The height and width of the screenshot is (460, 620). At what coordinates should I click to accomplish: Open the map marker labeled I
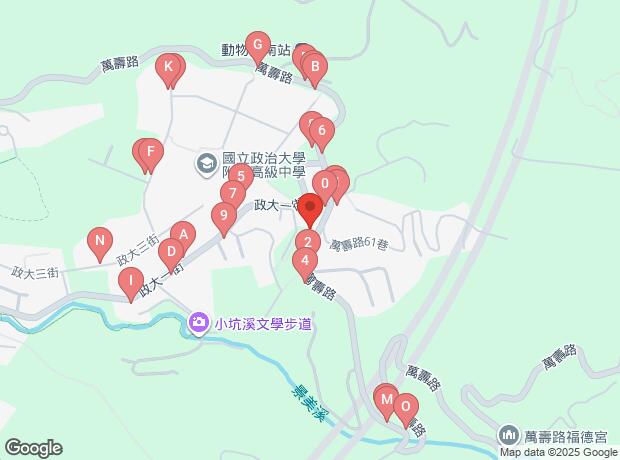tap(130, 281)
